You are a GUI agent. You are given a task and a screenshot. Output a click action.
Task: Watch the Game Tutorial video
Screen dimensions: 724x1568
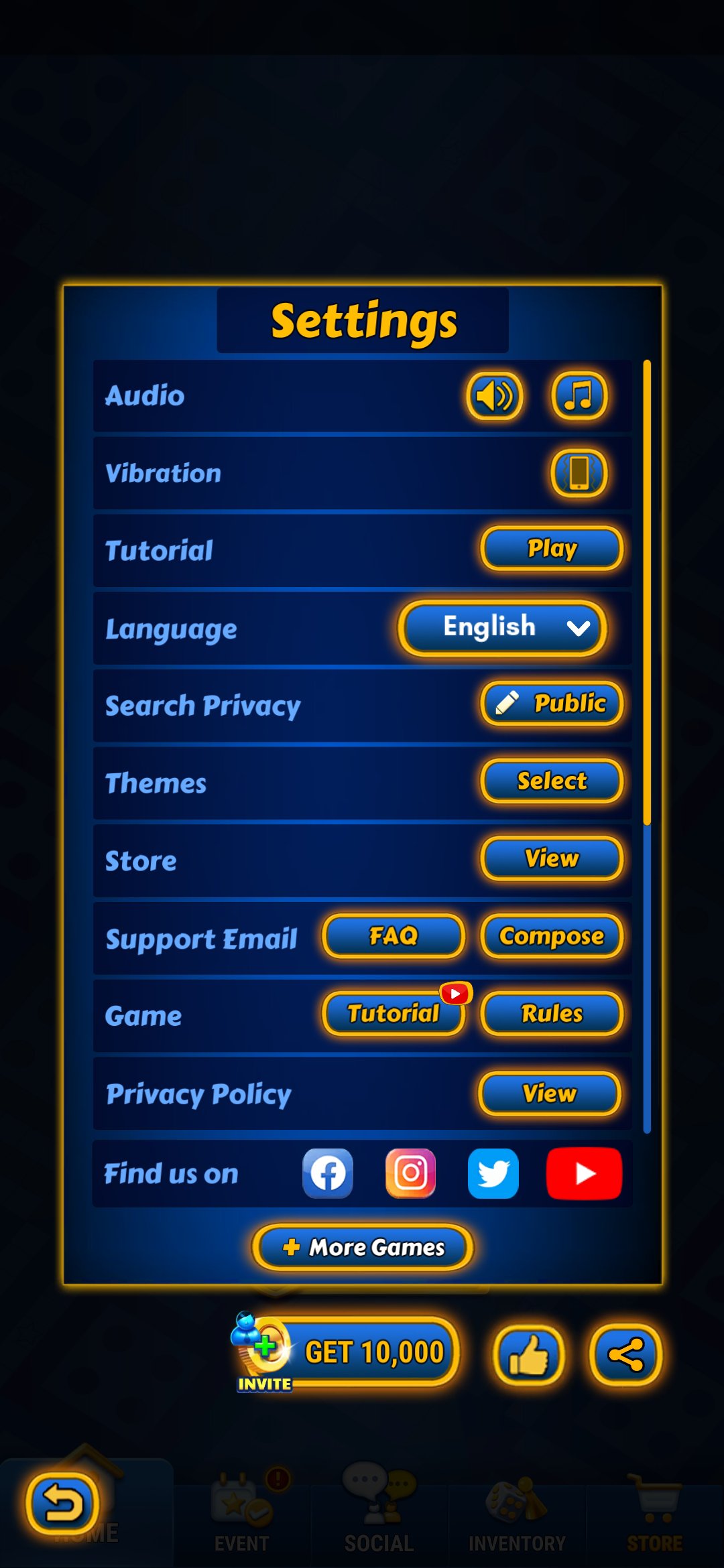(x=394, y=1013)
